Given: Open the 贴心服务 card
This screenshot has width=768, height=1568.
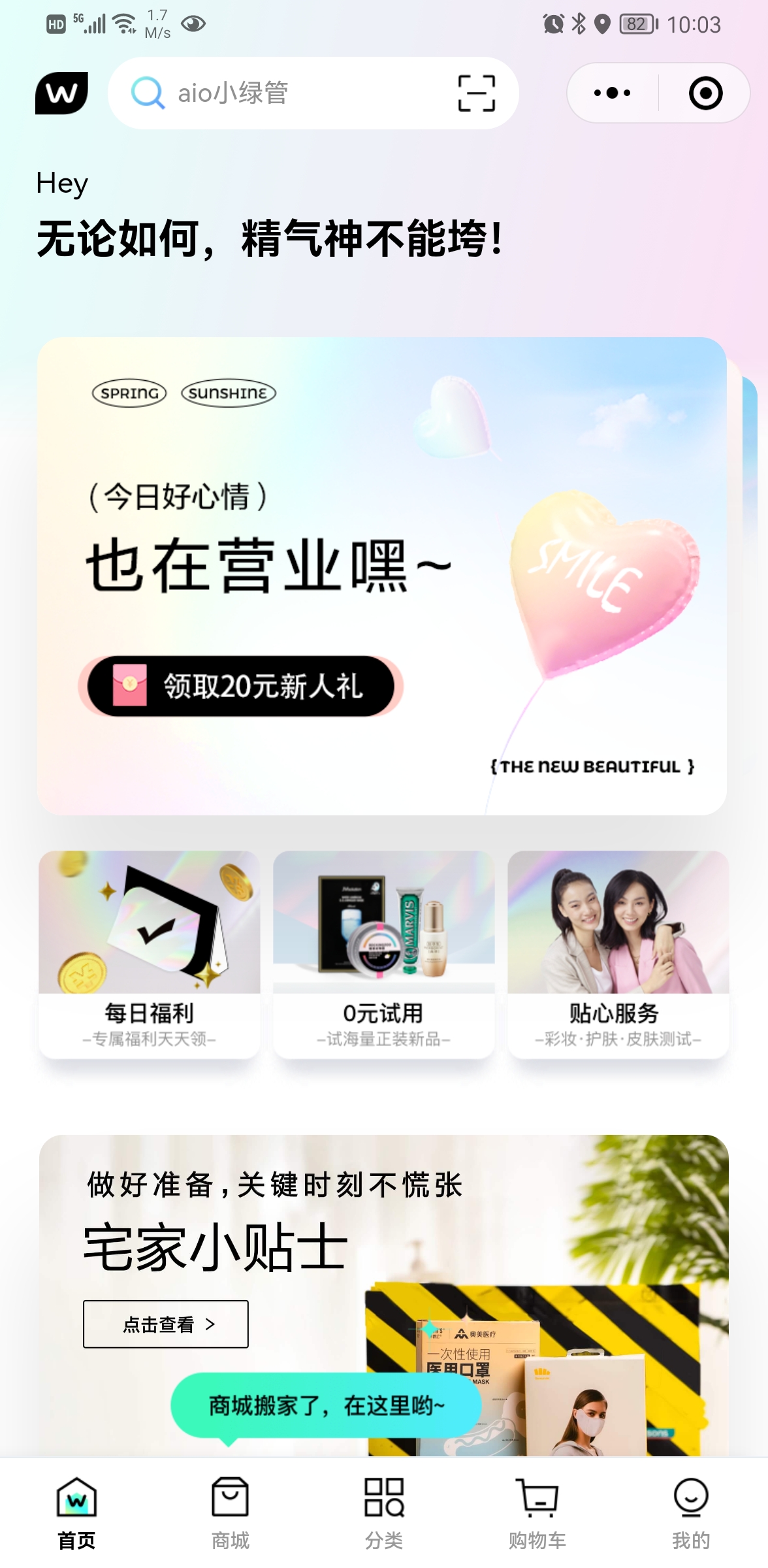Looking at the screenshot, I should click(618, 954).
